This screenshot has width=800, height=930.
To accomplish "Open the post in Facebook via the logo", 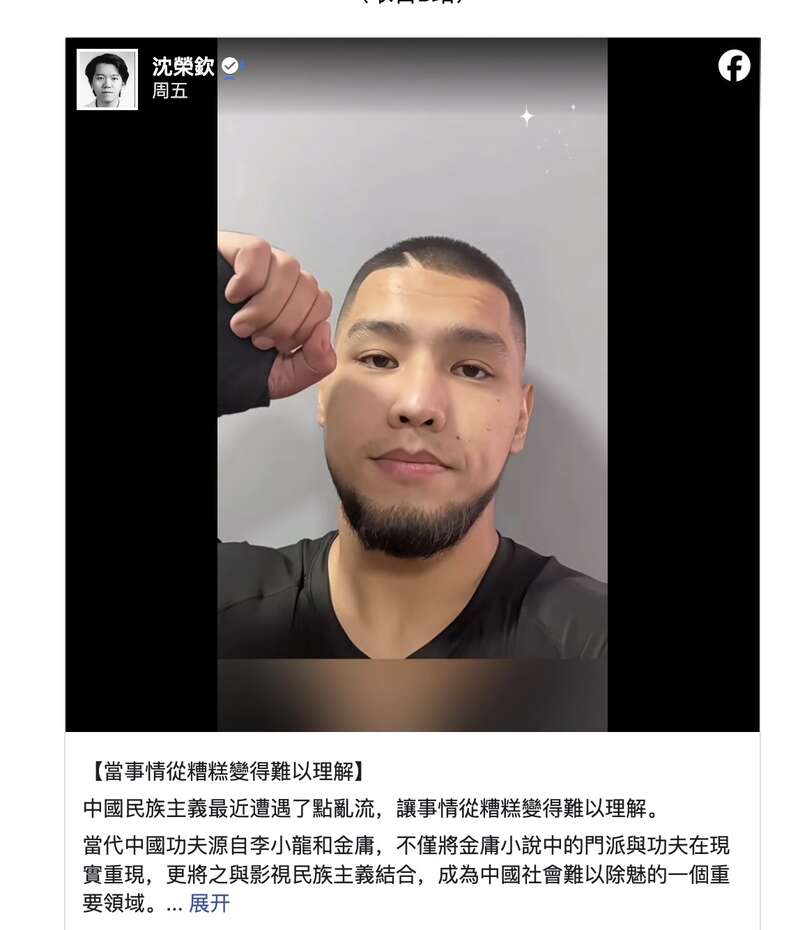I will [x=734, y=66].
